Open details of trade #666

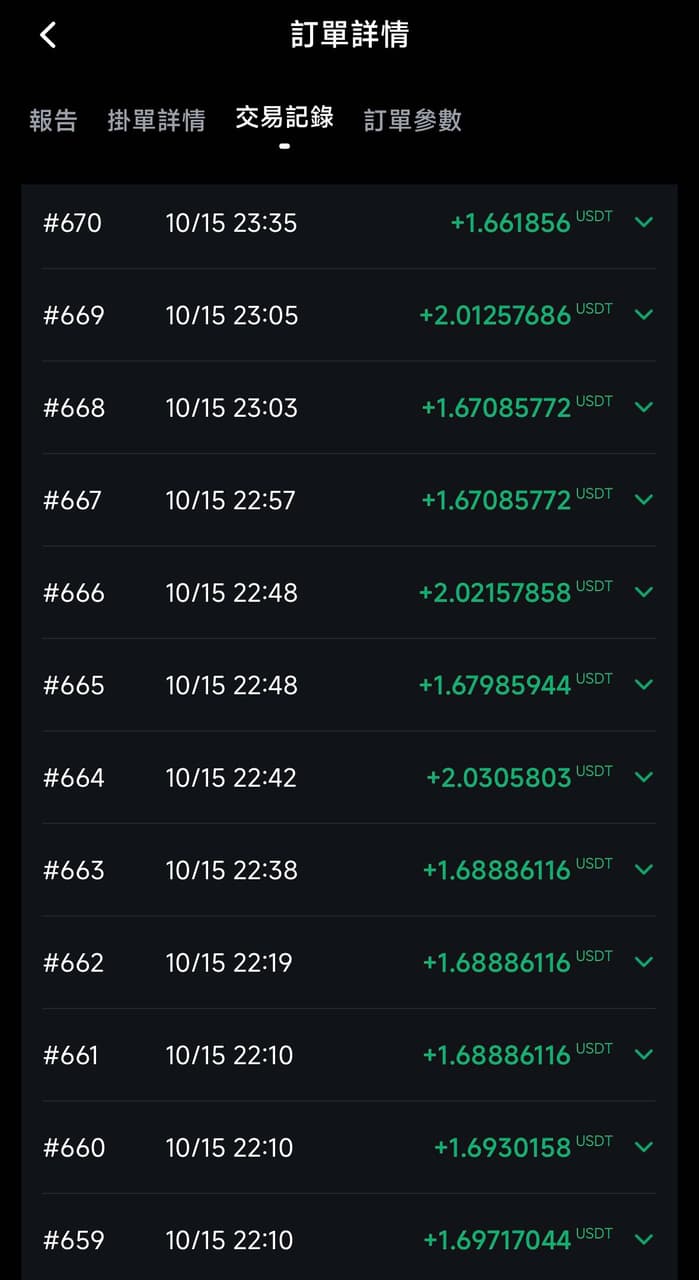[644, 592]
